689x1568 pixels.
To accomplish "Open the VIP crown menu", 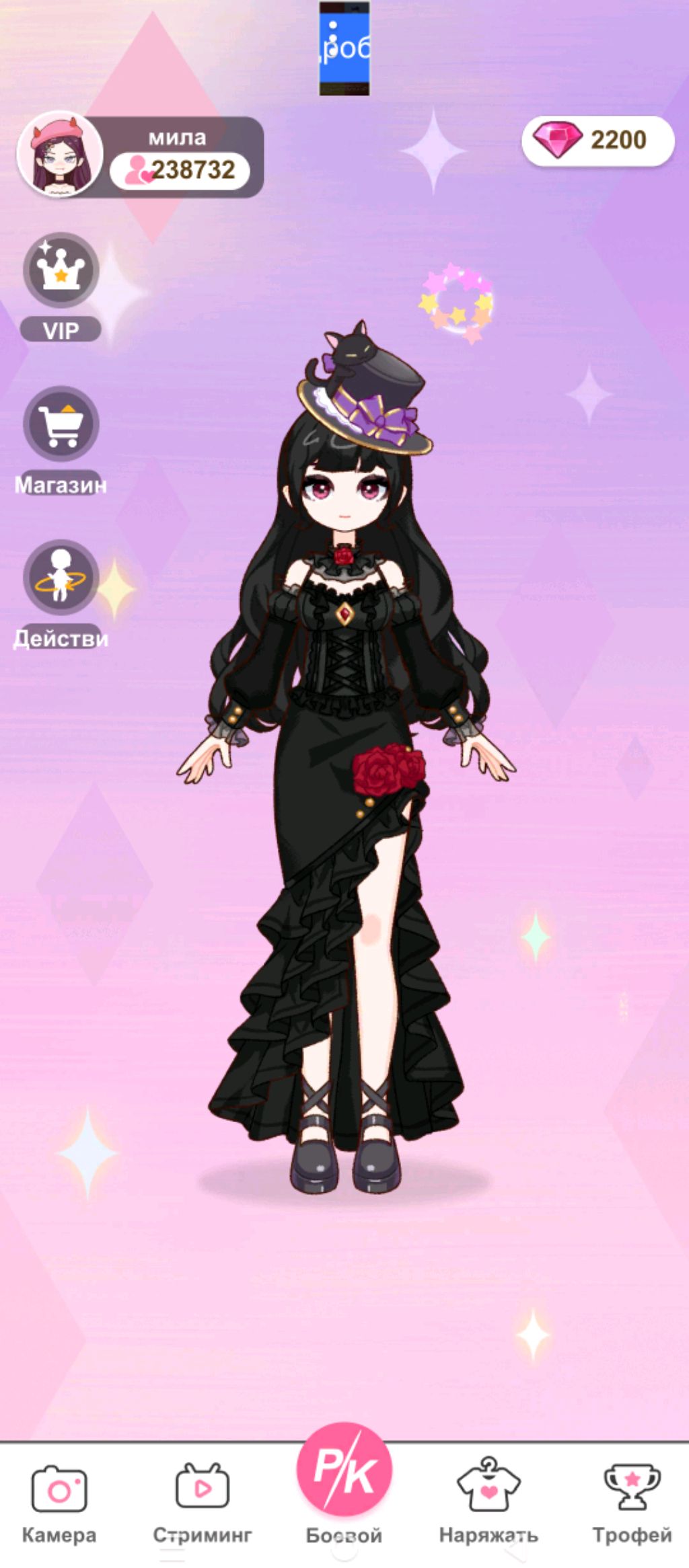I will 61,272.
